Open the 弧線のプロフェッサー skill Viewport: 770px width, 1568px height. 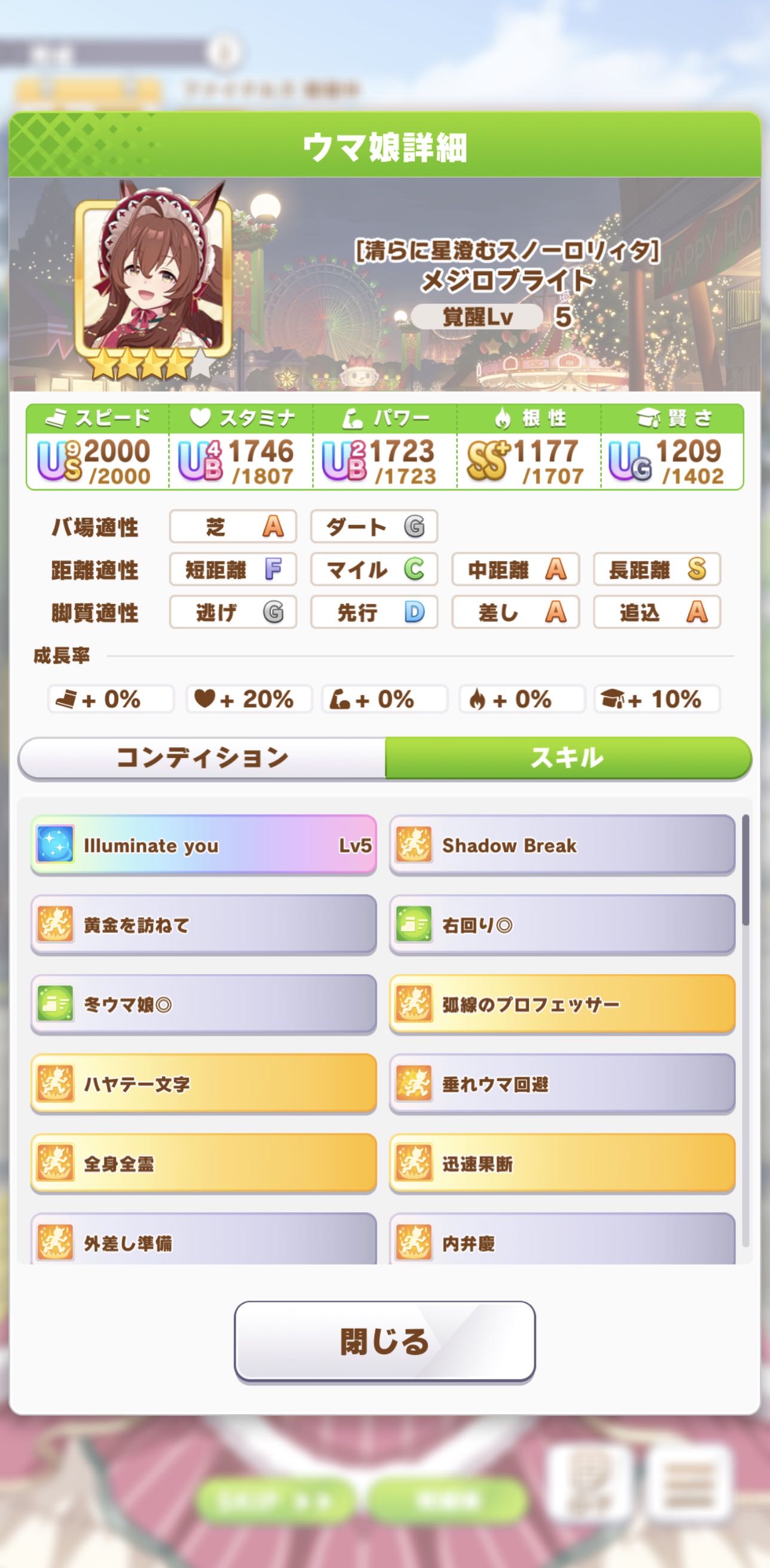[562, 1005]
